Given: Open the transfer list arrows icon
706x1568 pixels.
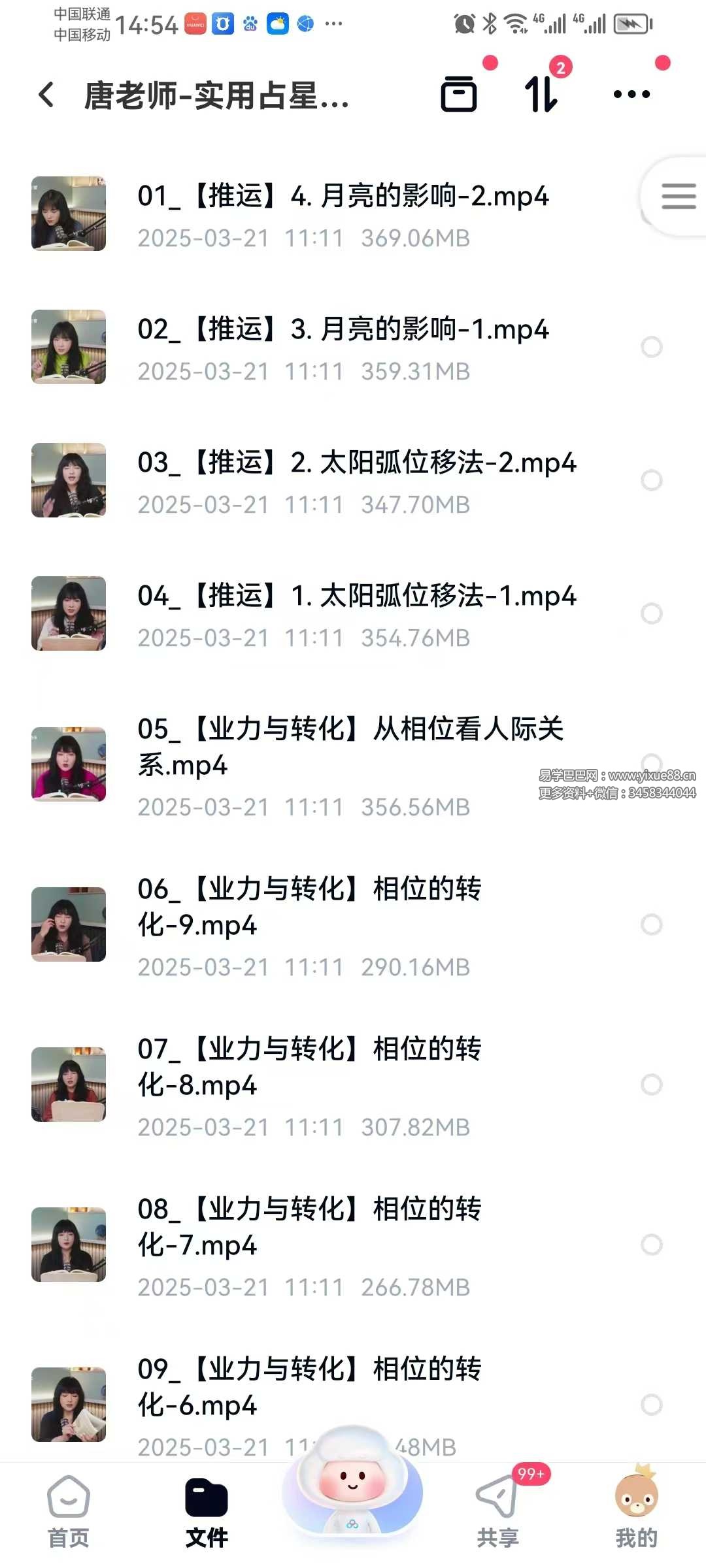Looking at the screenshot, I should coord(542,94).
